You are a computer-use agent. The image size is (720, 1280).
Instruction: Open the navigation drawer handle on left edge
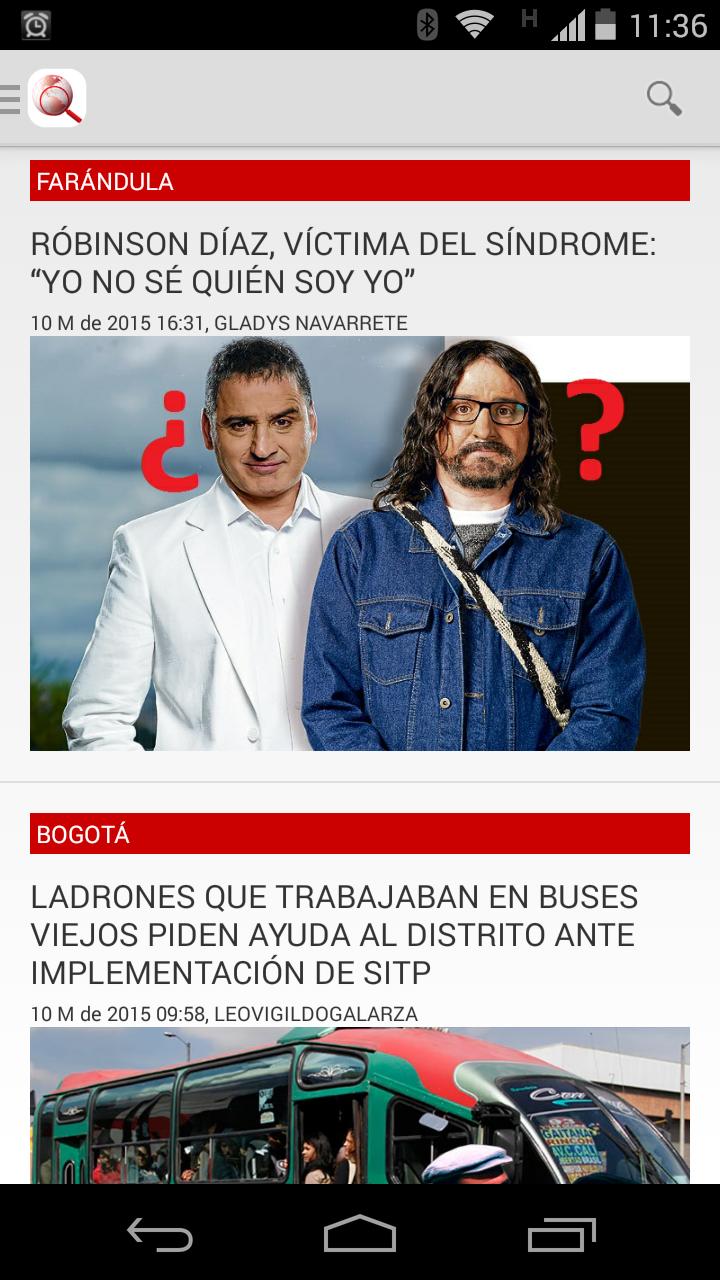[x=8, y=97]
